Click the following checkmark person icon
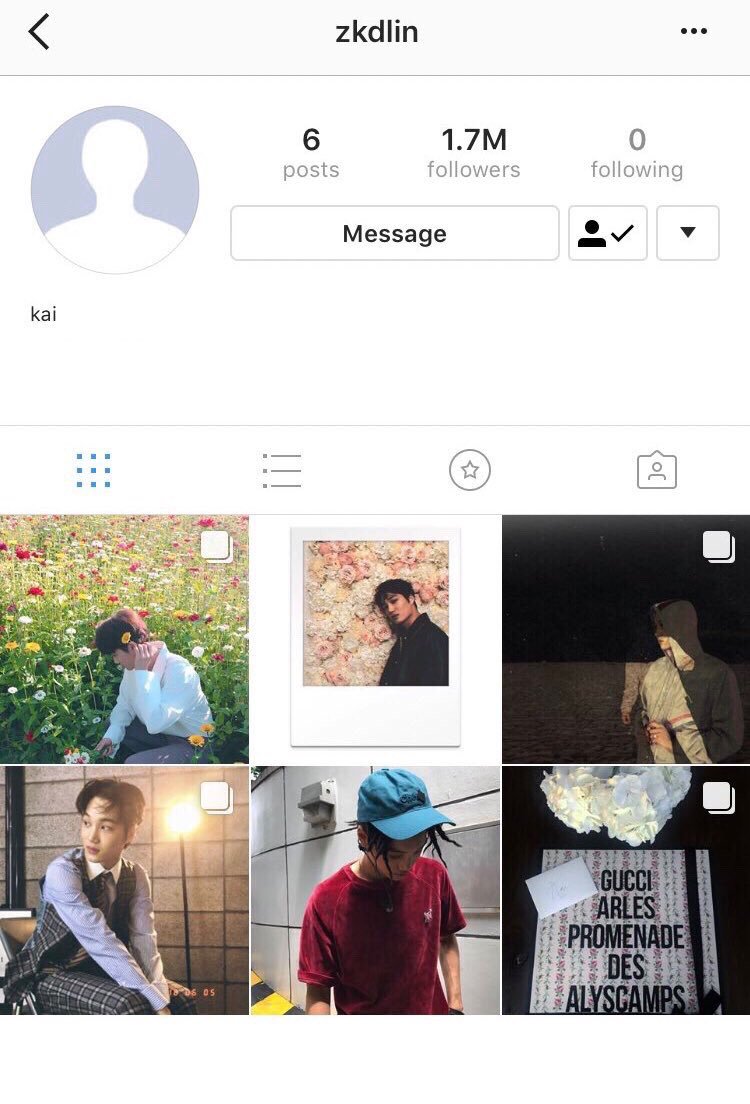Image resolution: width=750 pixels, height=1104 pixels. coord(608,232)
